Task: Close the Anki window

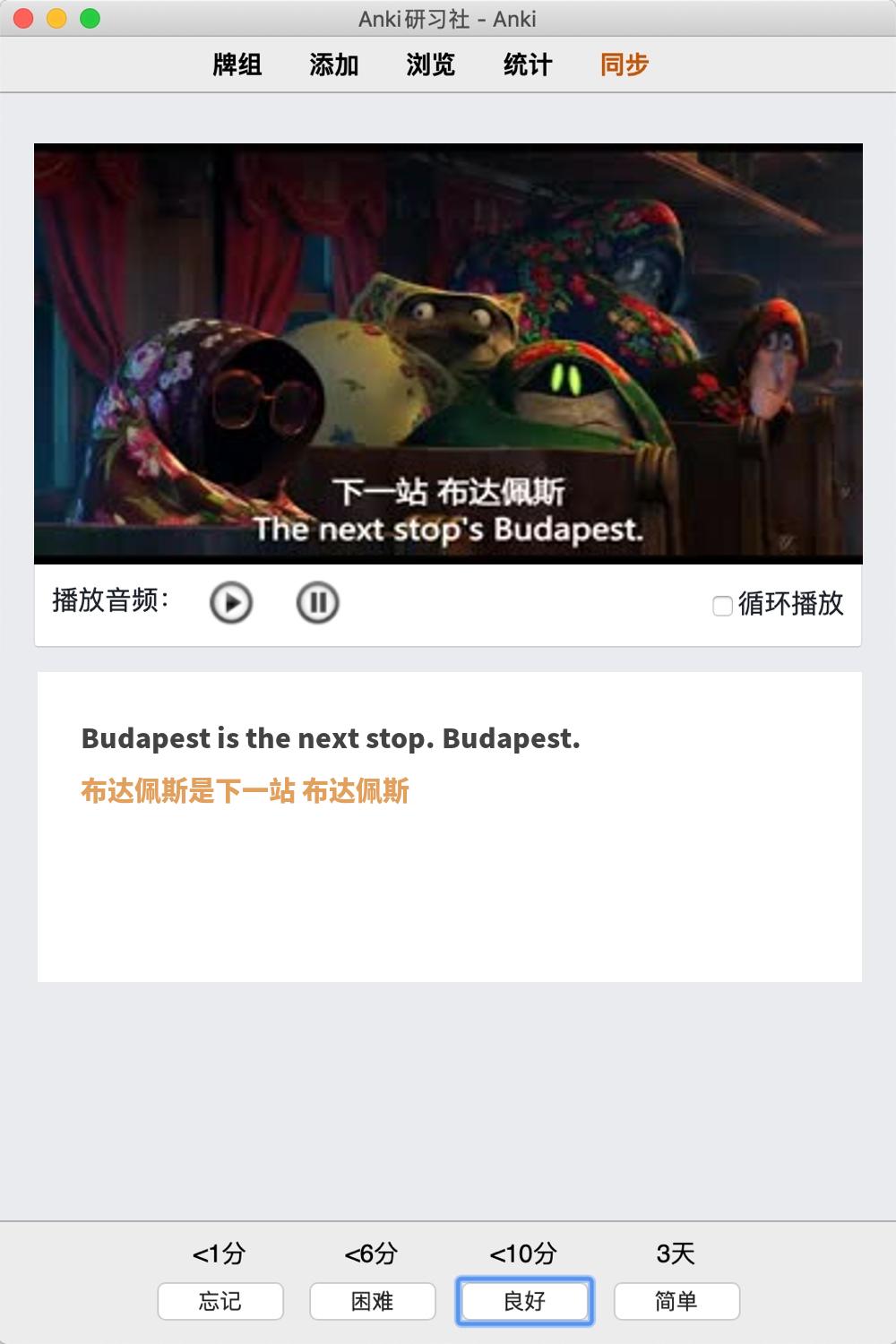Action: (24, 19)
